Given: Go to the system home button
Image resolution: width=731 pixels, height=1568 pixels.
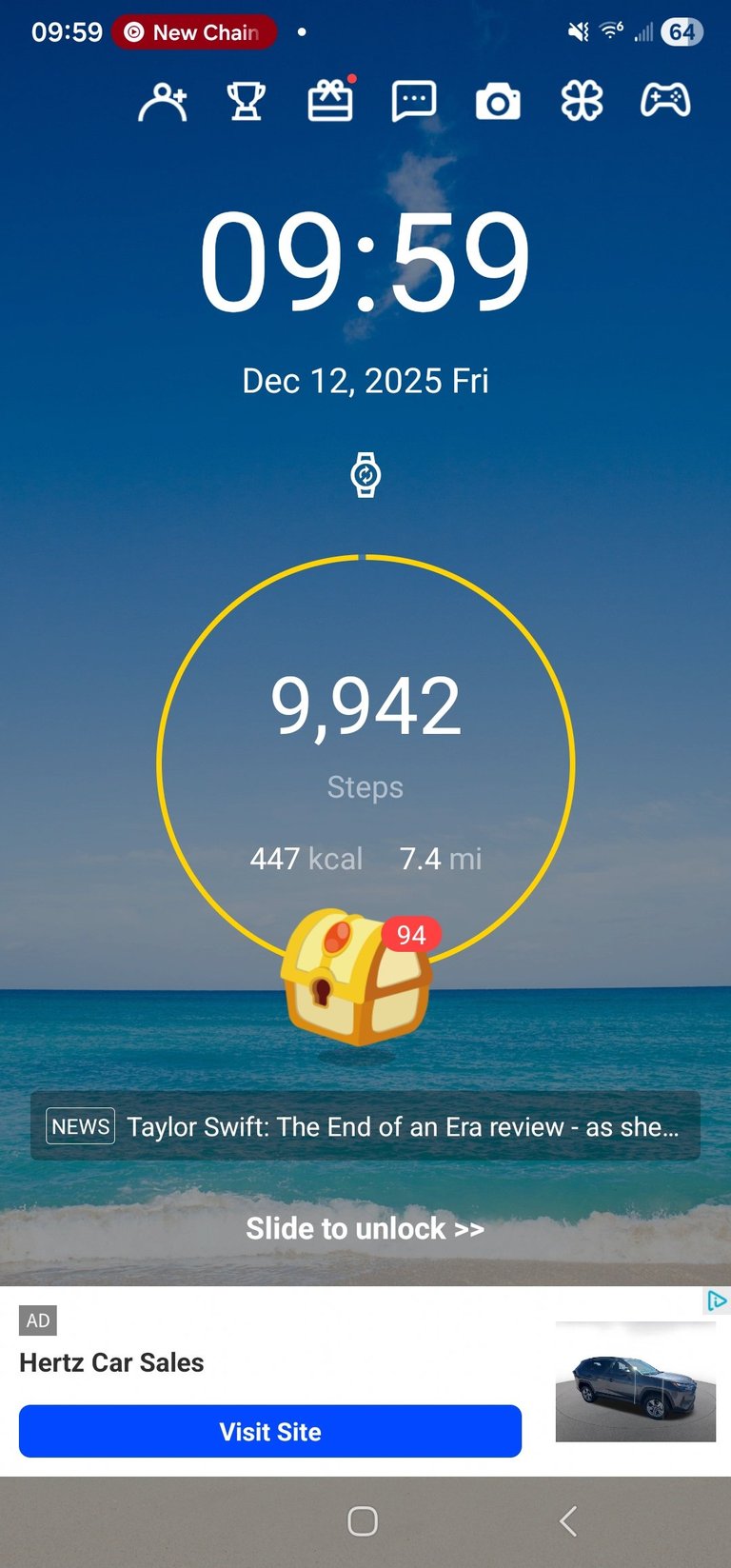Looking at the screenshot, I should click(x=363, y=1521).
